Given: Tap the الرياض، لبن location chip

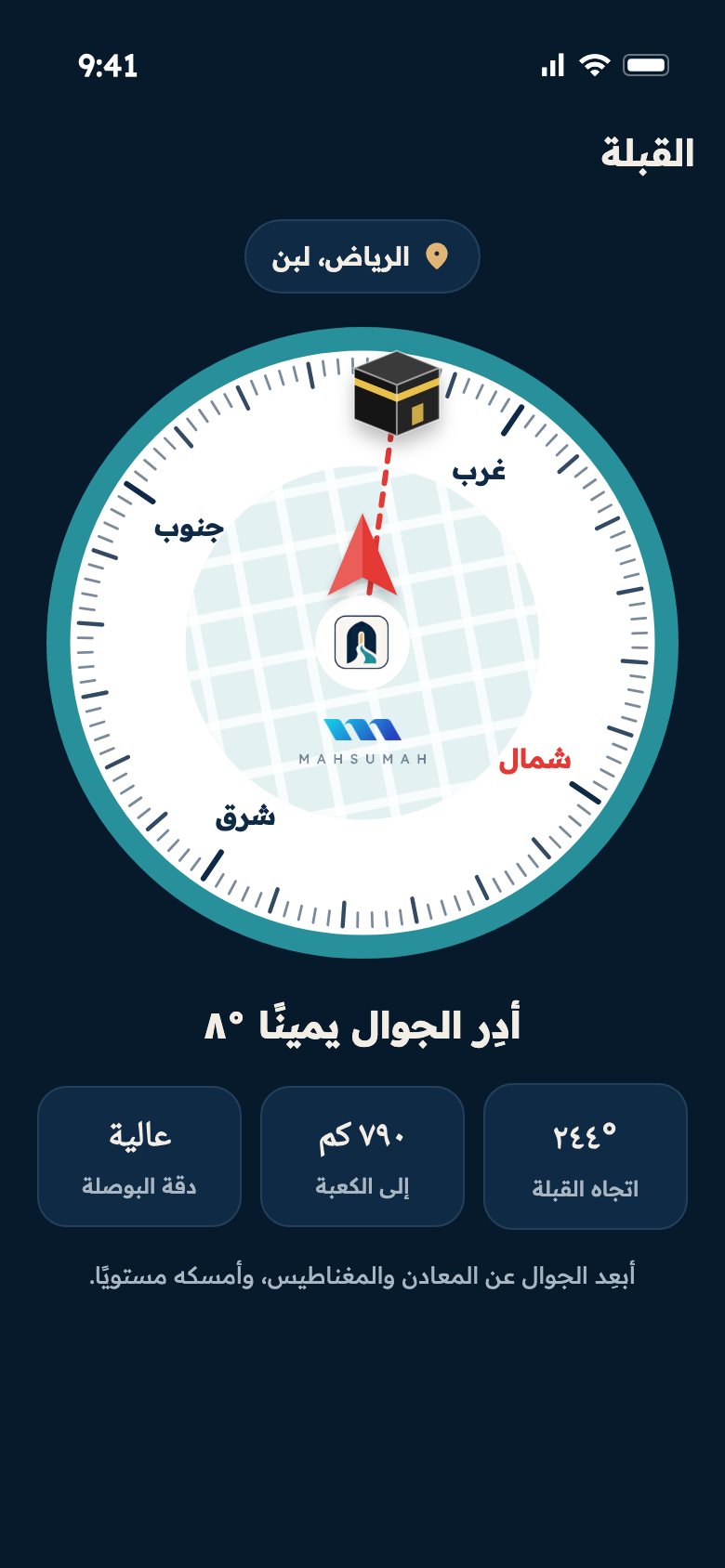Looking at the screenshot, I should point(362,256).
